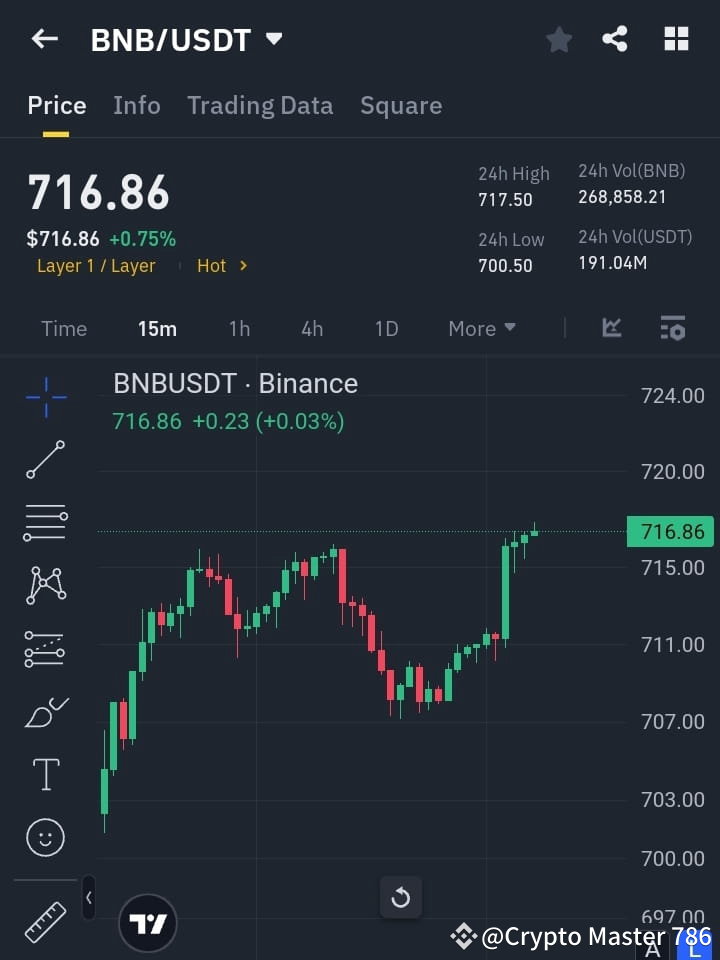Click the back navigation arrow
The width and height of the screenshot is (720, 960).
(44, 39)
